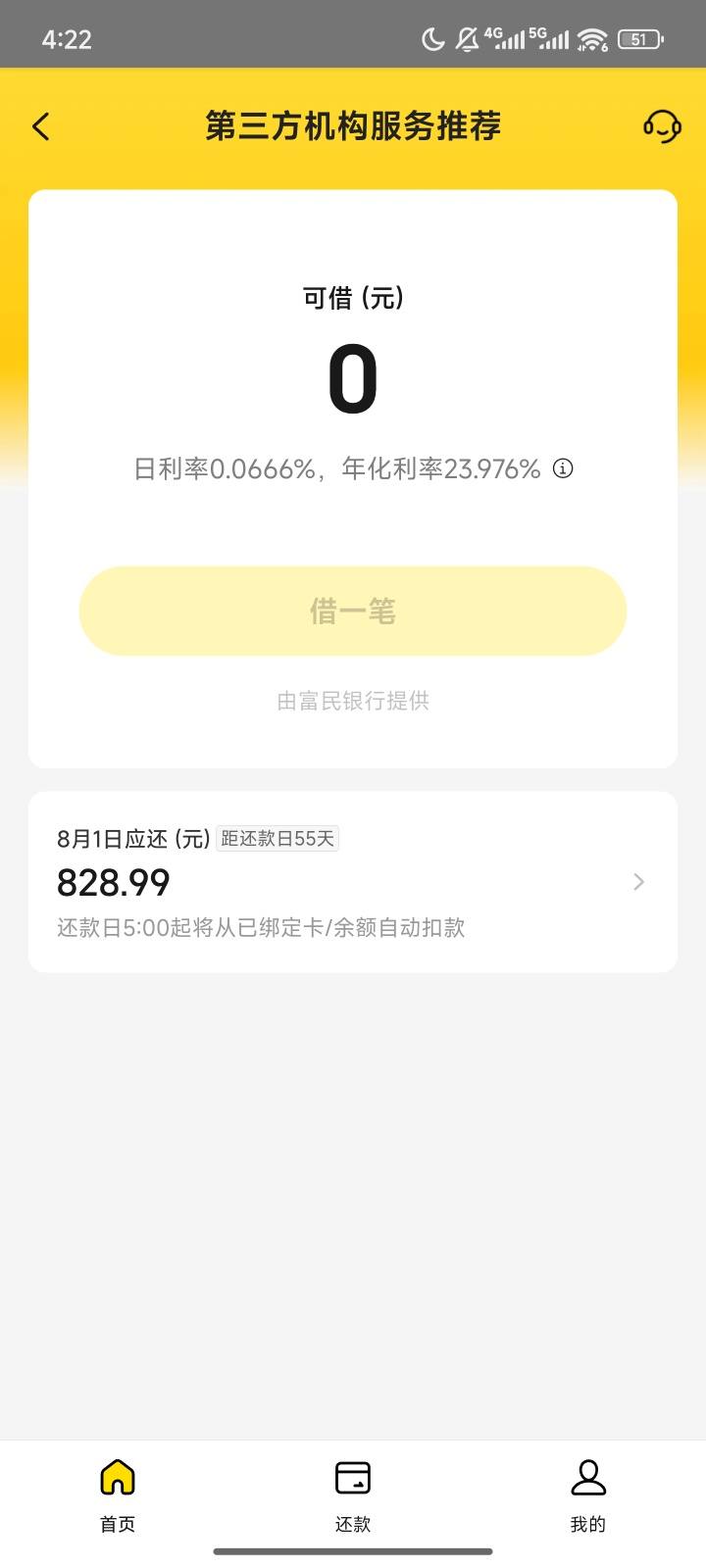Viewport: 706px width, 1568px height.
Task: Go back using the top-left arrow
Action: click(41, 126)
